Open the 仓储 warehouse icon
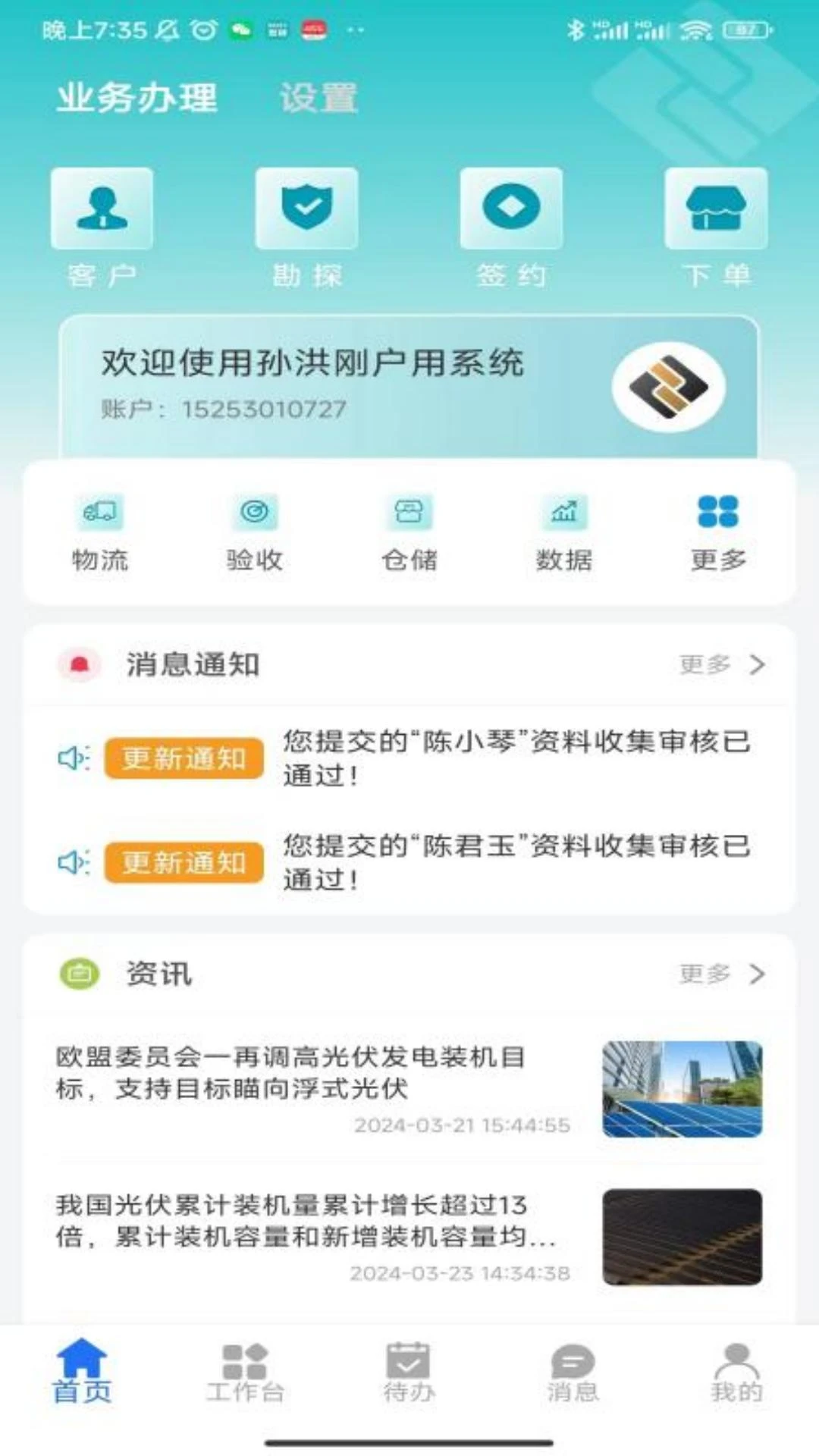Screen dimensions: 819x1456 [x=409, y=512]
